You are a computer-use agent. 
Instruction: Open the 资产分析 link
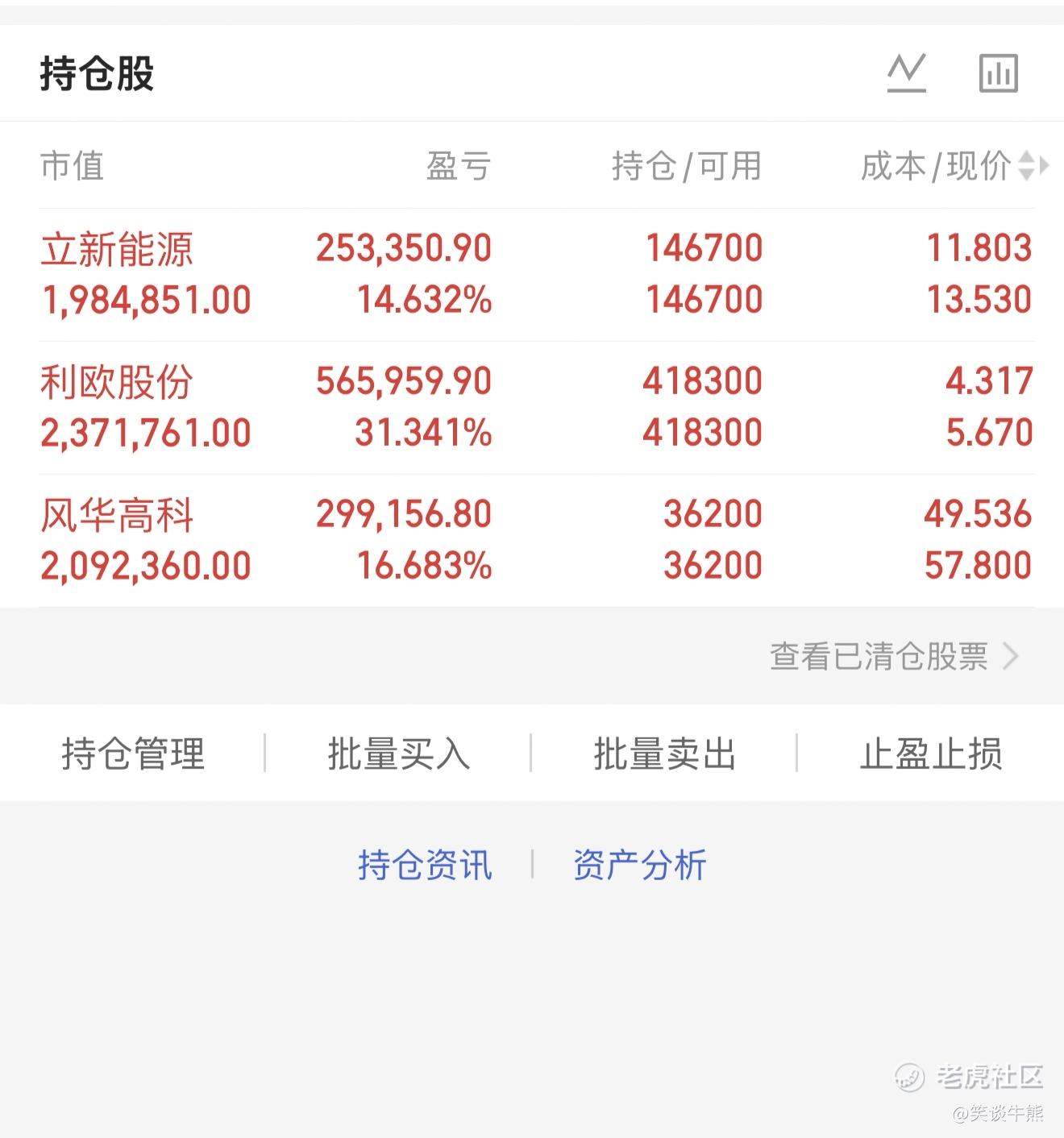click(x=640, y=866)
